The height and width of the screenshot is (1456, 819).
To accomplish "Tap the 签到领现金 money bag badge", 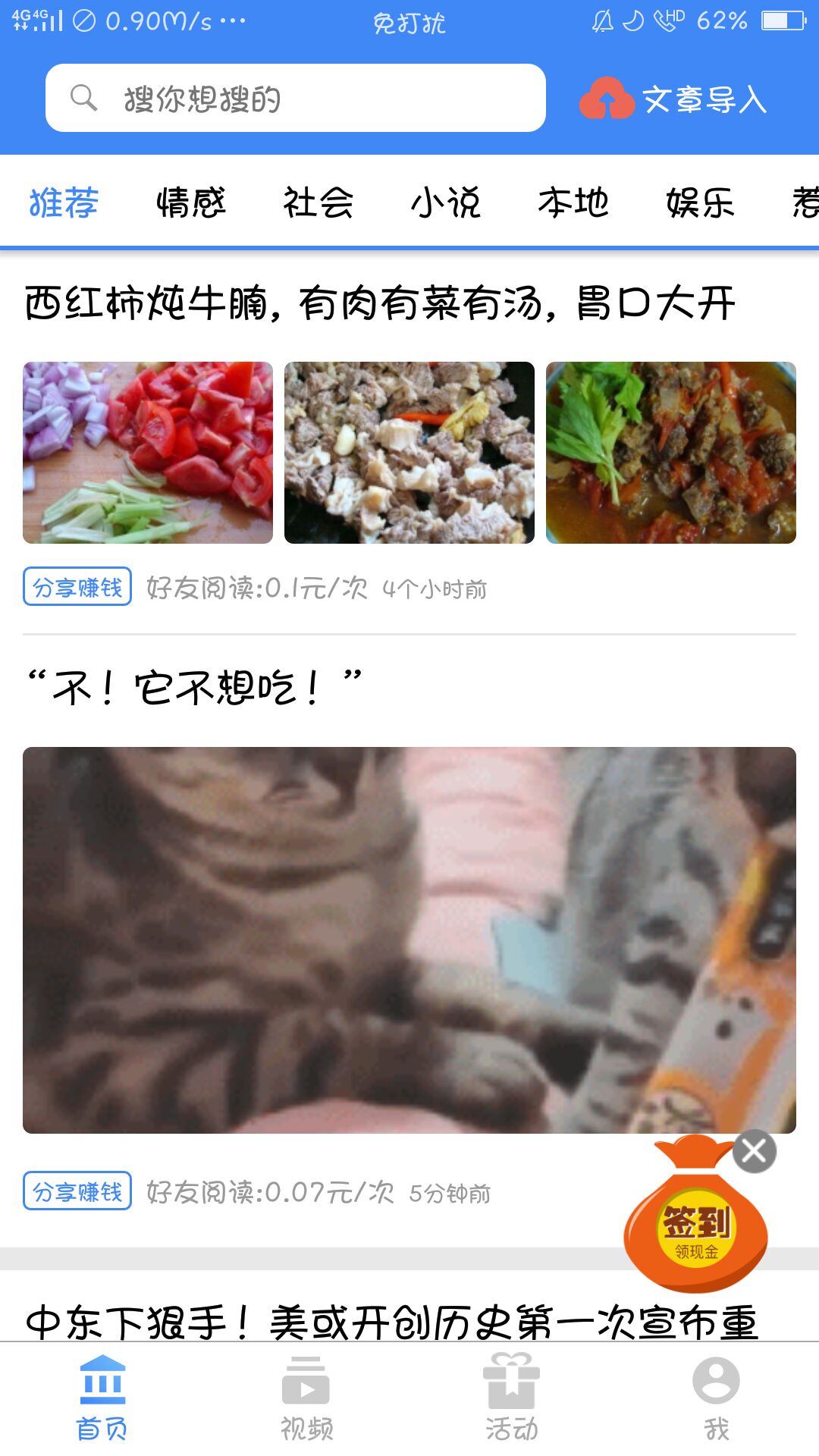I will 695,1228.
